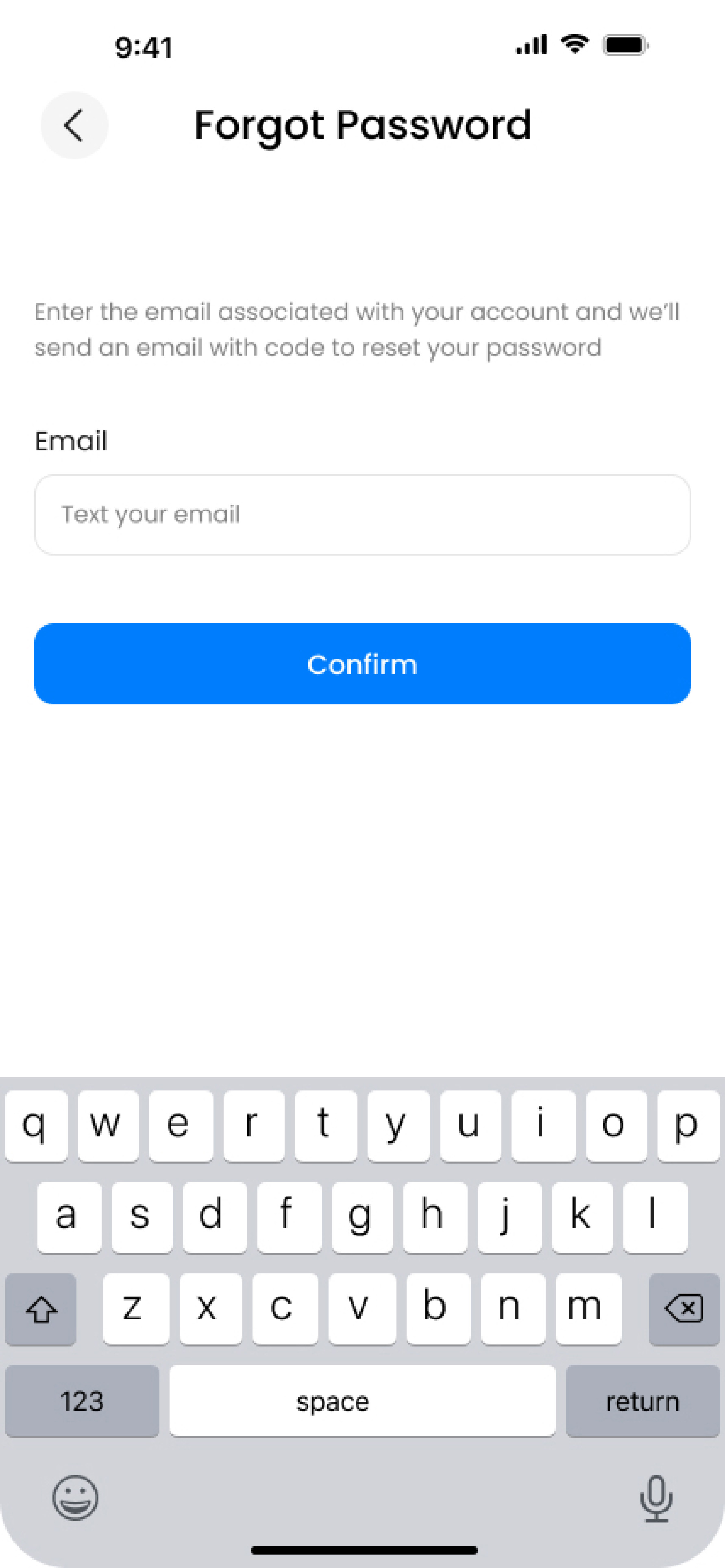Go back from Forgot Password screen
This screenshot has height=1568, width=725.
click(74, 126)
